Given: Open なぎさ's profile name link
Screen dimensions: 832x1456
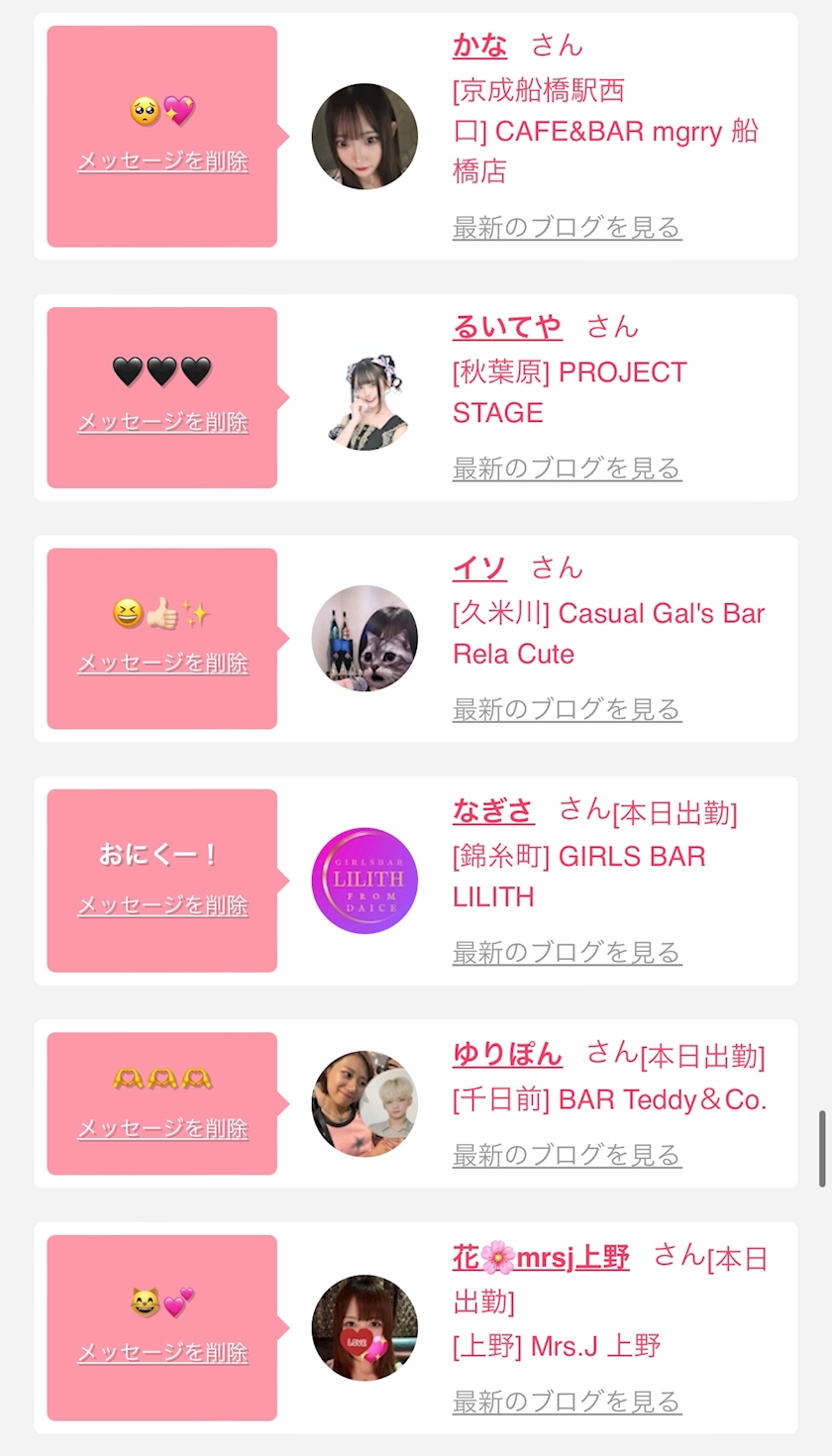Looking at the screenshot, I should (x=493, y=810).
